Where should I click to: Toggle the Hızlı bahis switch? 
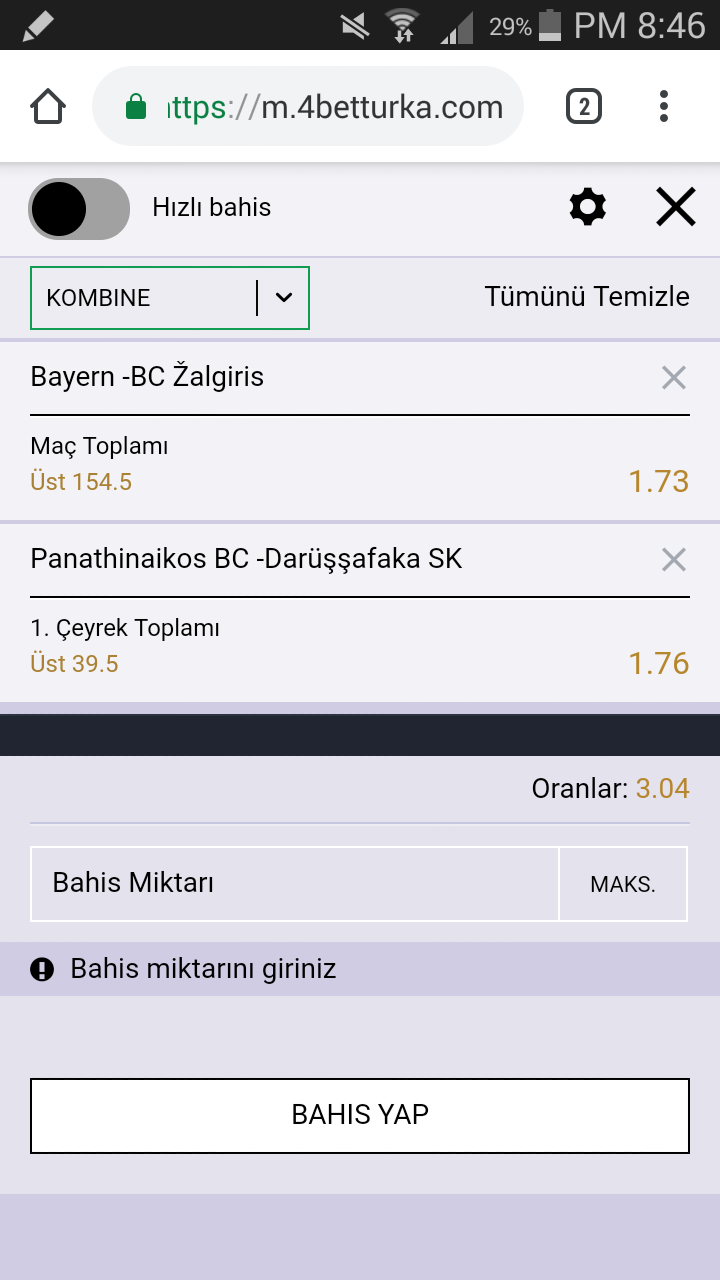[x=79, y=209]
